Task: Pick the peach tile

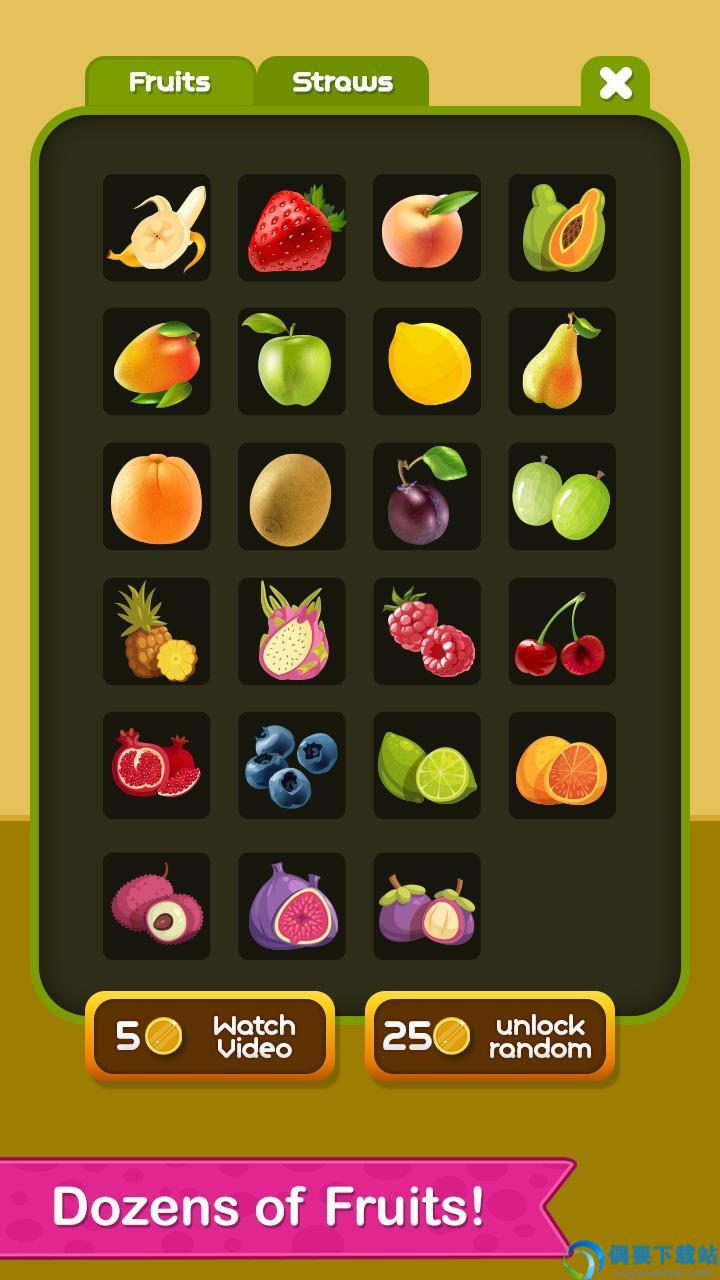Action: pyautogui.click(x=427, y=228)
